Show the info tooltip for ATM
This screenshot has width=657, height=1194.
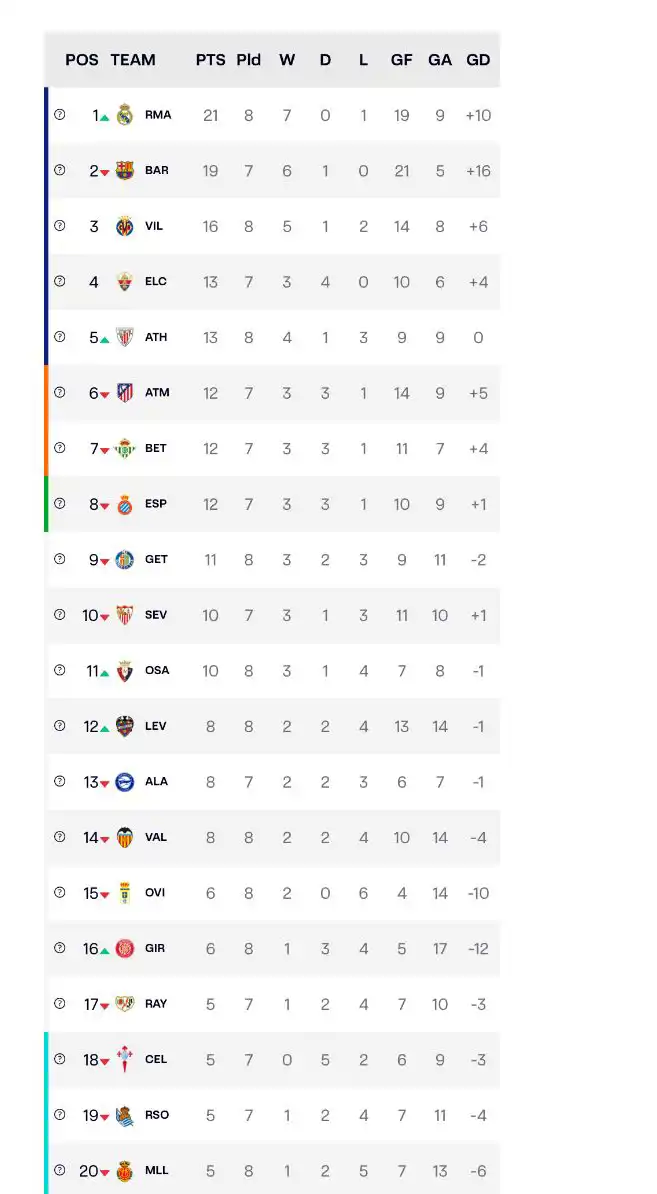coord(59,393)
